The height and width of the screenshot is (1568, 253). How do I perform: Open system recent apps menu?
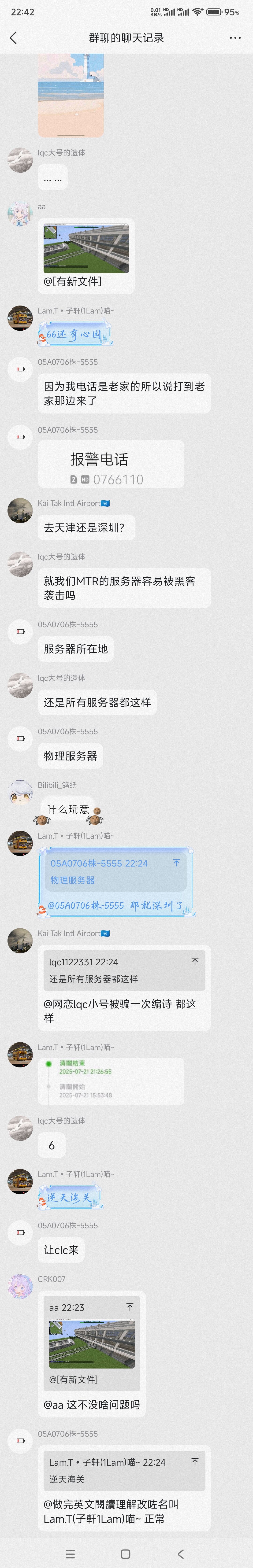71,1553
